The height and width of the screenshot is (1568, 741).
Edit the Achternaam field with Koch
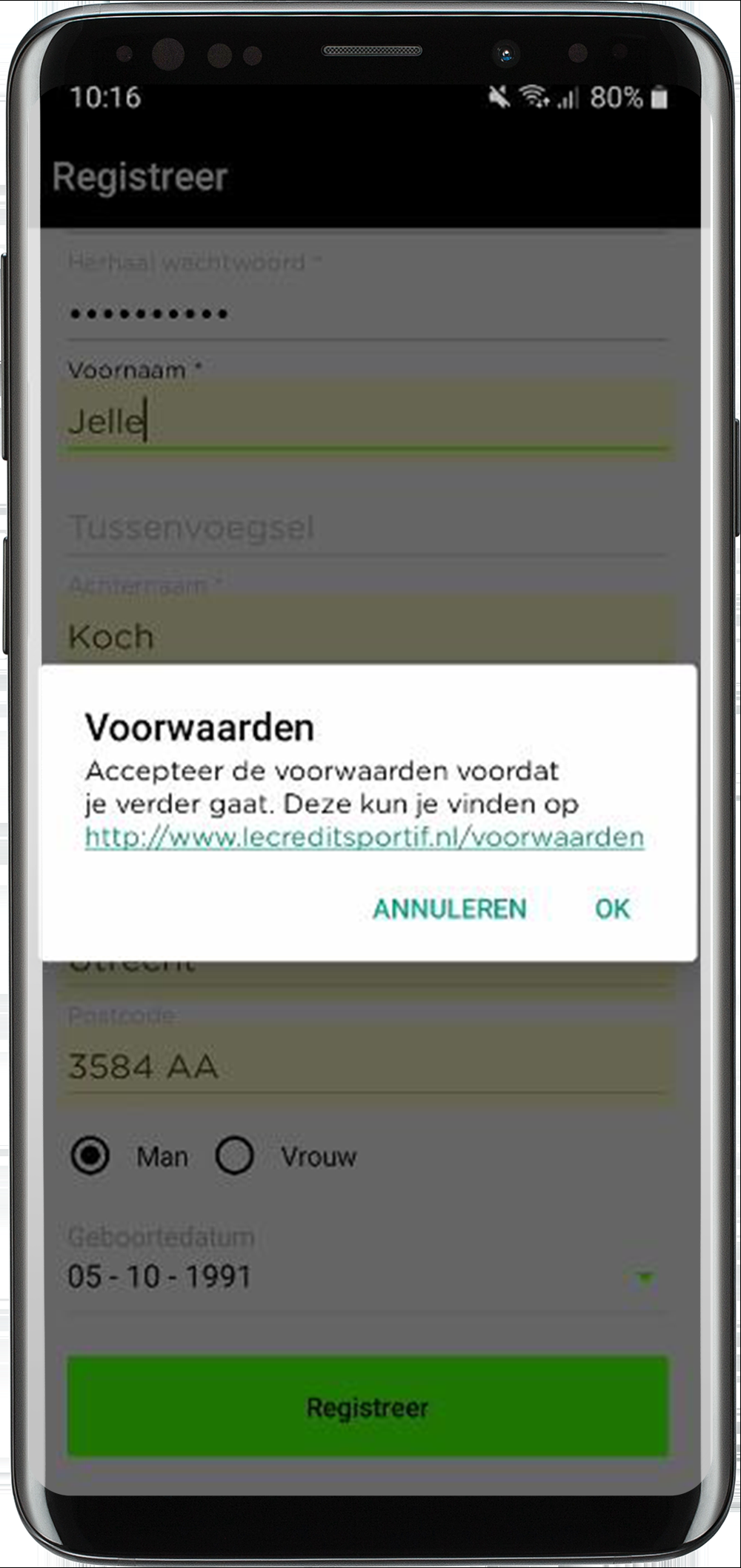tap(368, 637)
